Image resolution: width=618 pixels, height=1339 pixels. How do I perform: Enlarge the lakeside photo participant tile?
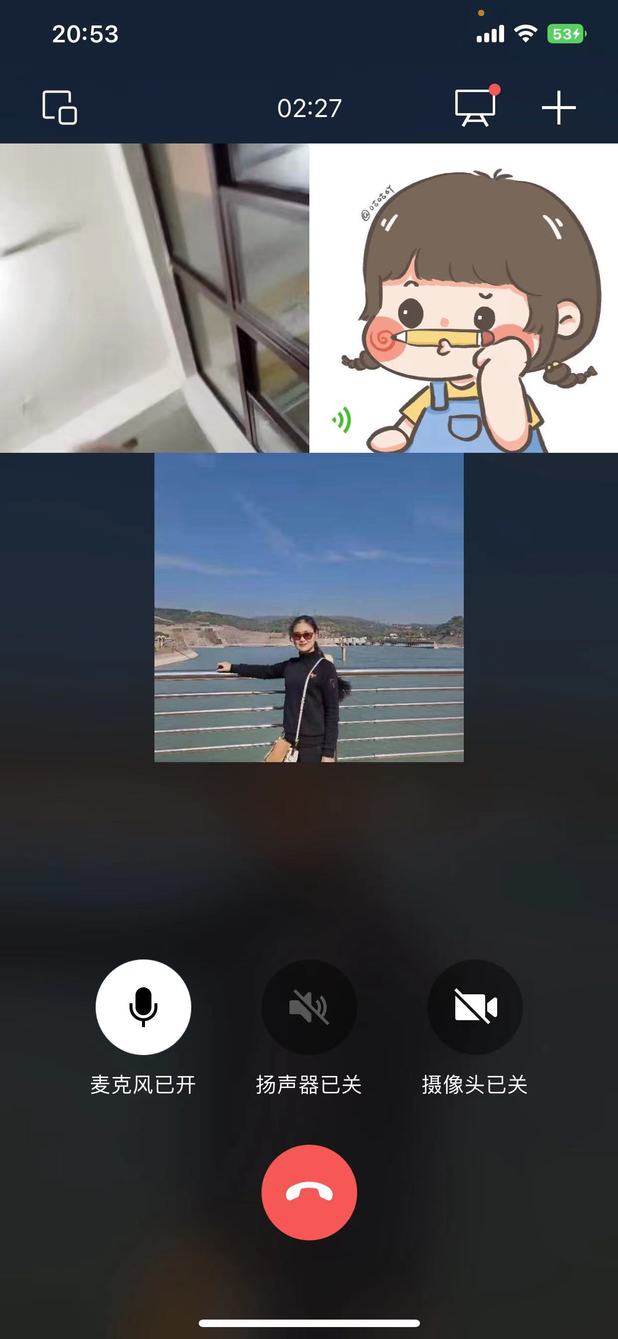(x=309, y=607)
